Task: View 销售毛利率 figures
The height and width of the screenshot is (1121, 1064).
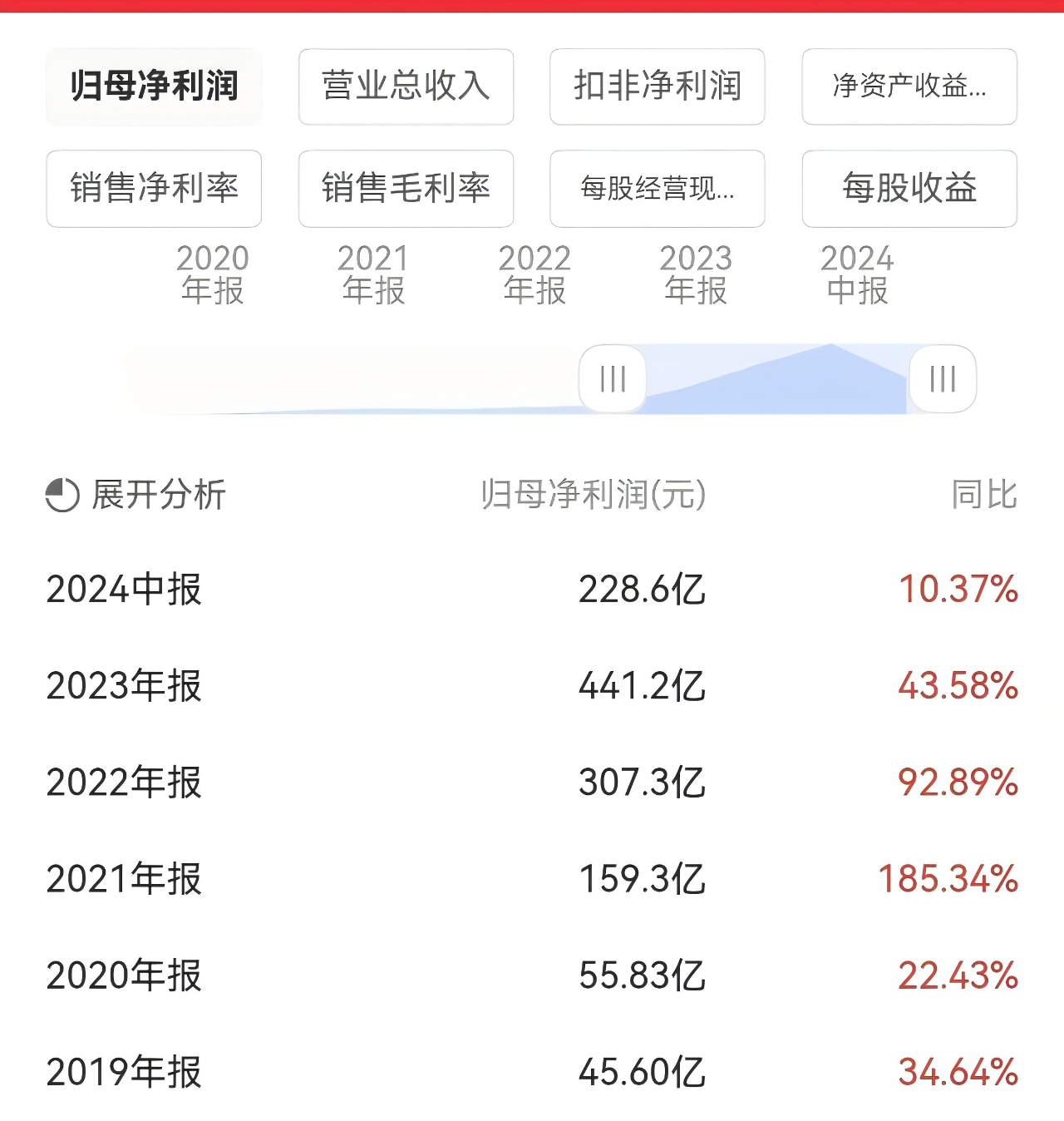Action: click(x=406, y=188)
